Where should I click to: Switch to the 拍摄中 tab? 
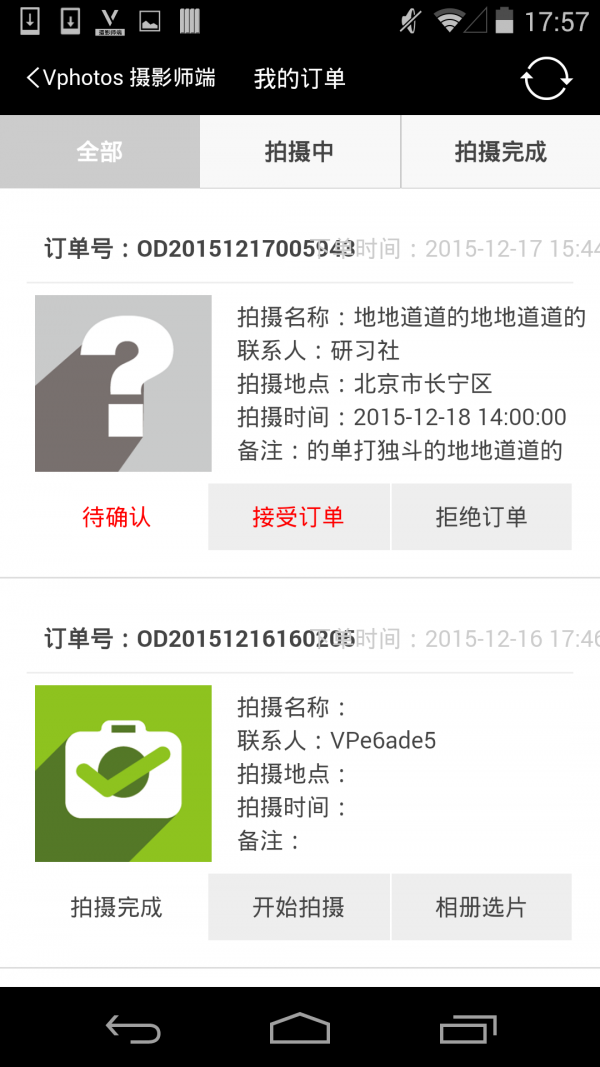(x=299, y=152)
